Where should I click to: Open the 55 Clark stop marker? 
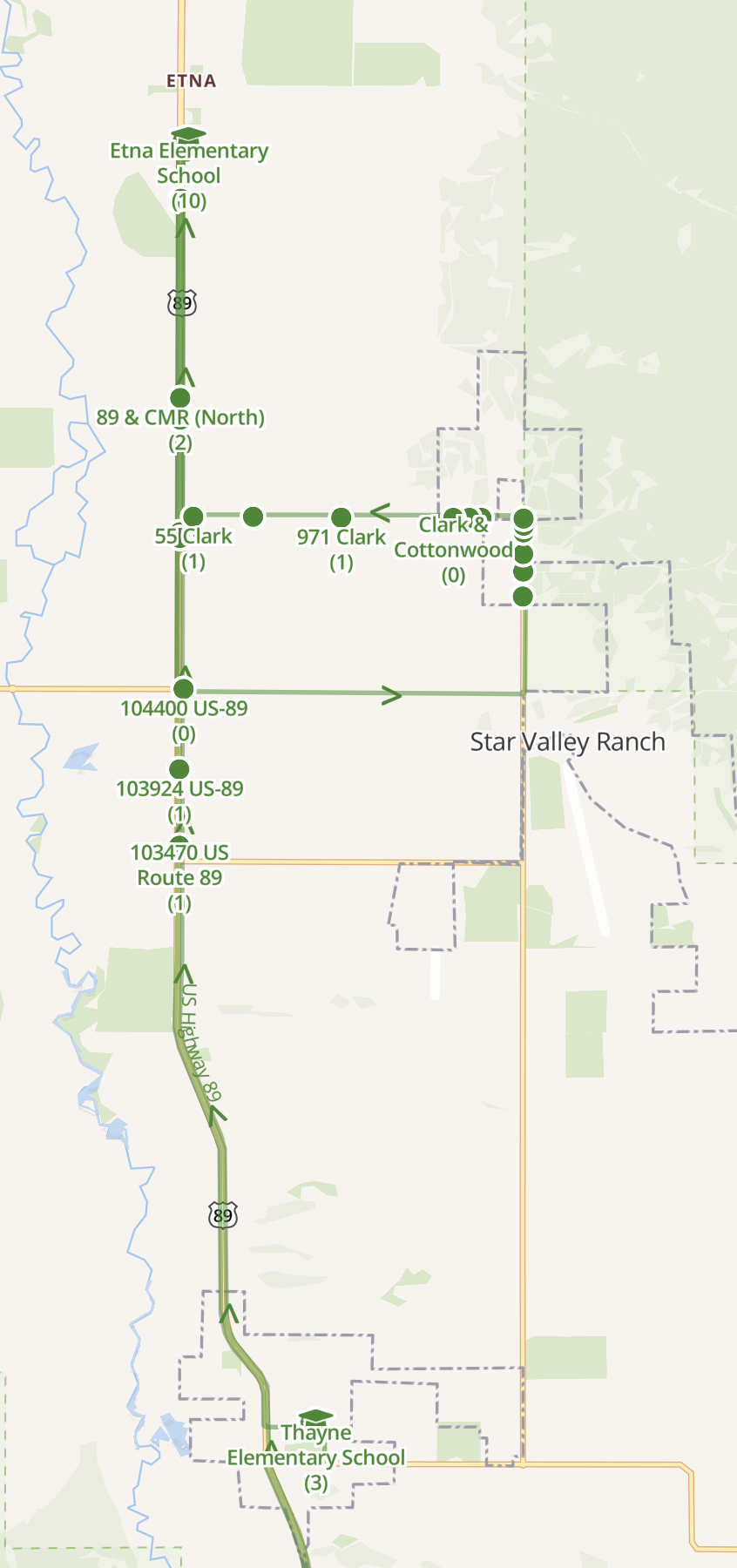(193, 517)
